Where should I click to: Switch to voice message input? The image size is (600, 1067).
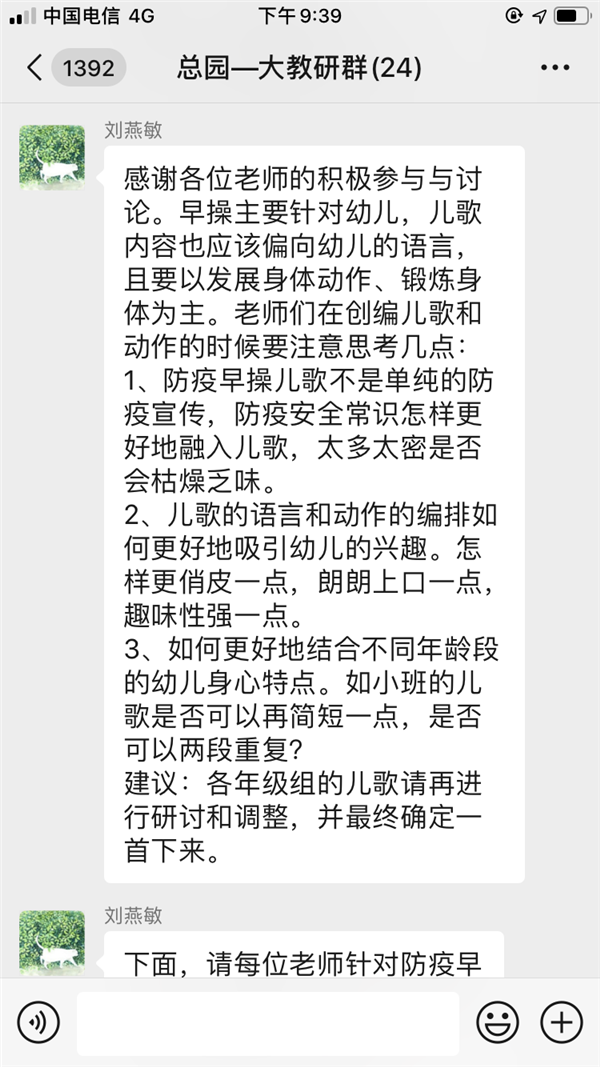pyautogui.click(x=38, y=1022)
